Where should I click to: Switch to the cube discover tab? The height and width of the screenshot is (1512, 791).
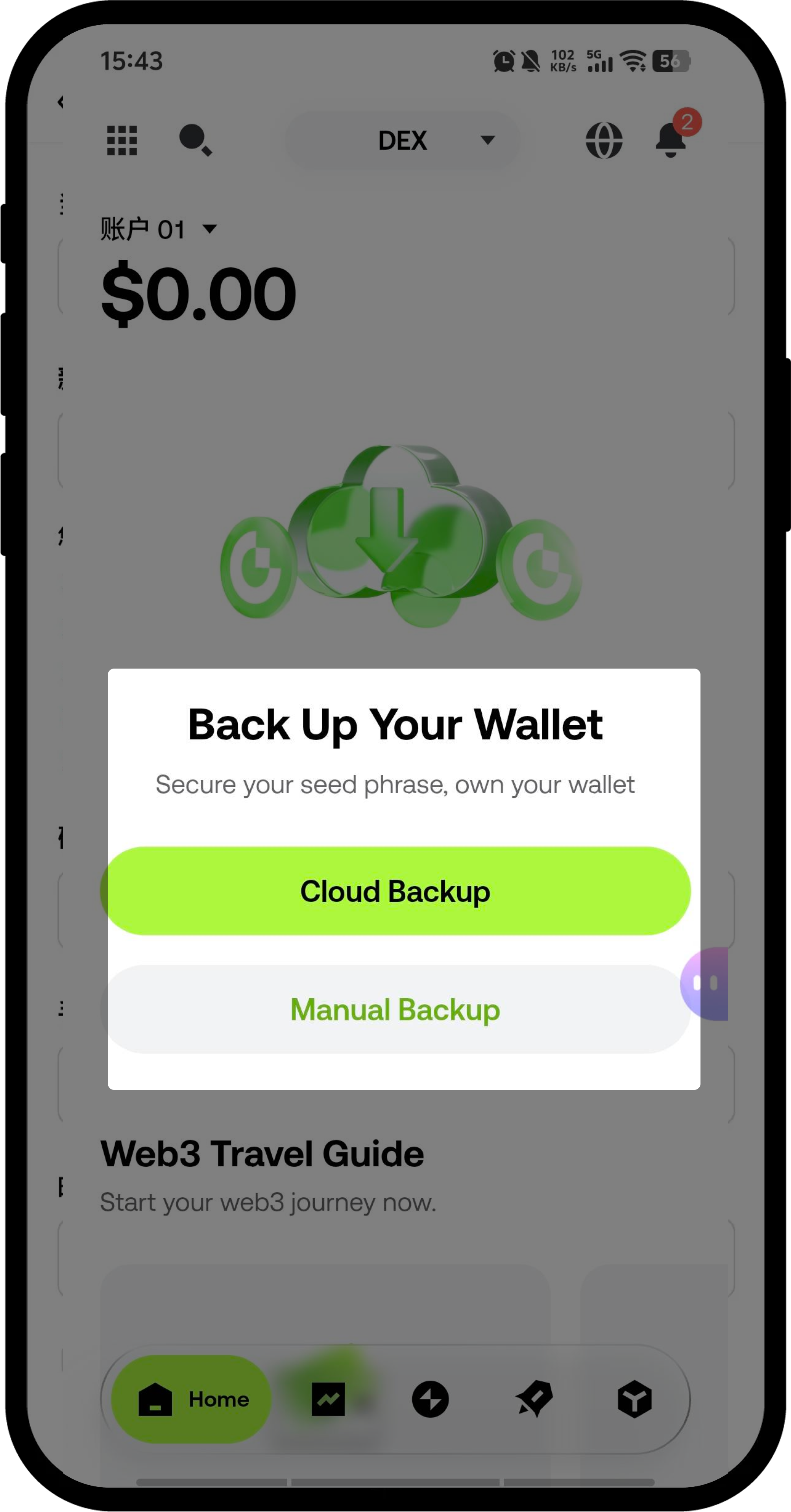tap(634, 1399)
